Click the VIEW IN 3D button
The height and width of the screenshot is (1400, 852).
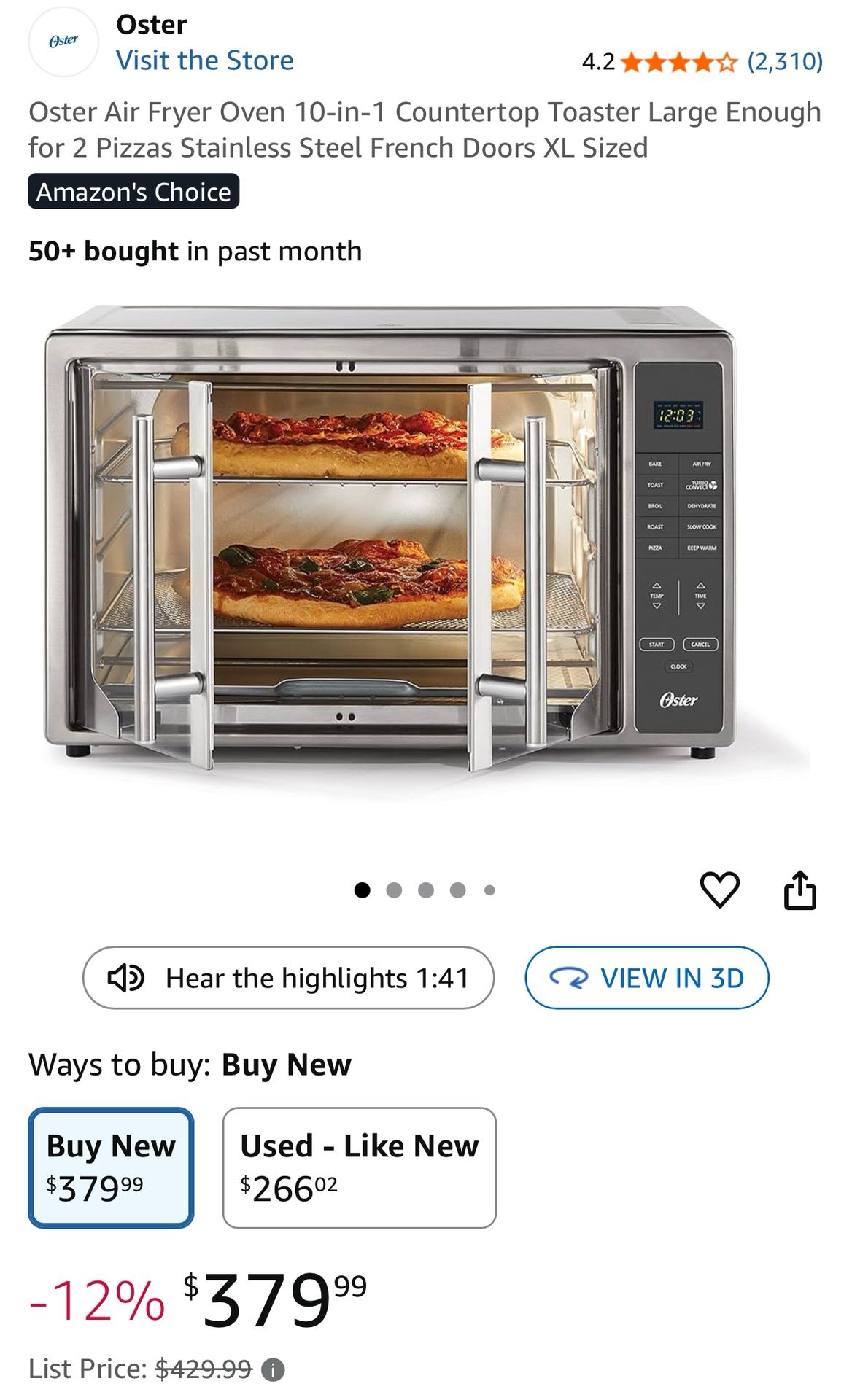(646, 979)
